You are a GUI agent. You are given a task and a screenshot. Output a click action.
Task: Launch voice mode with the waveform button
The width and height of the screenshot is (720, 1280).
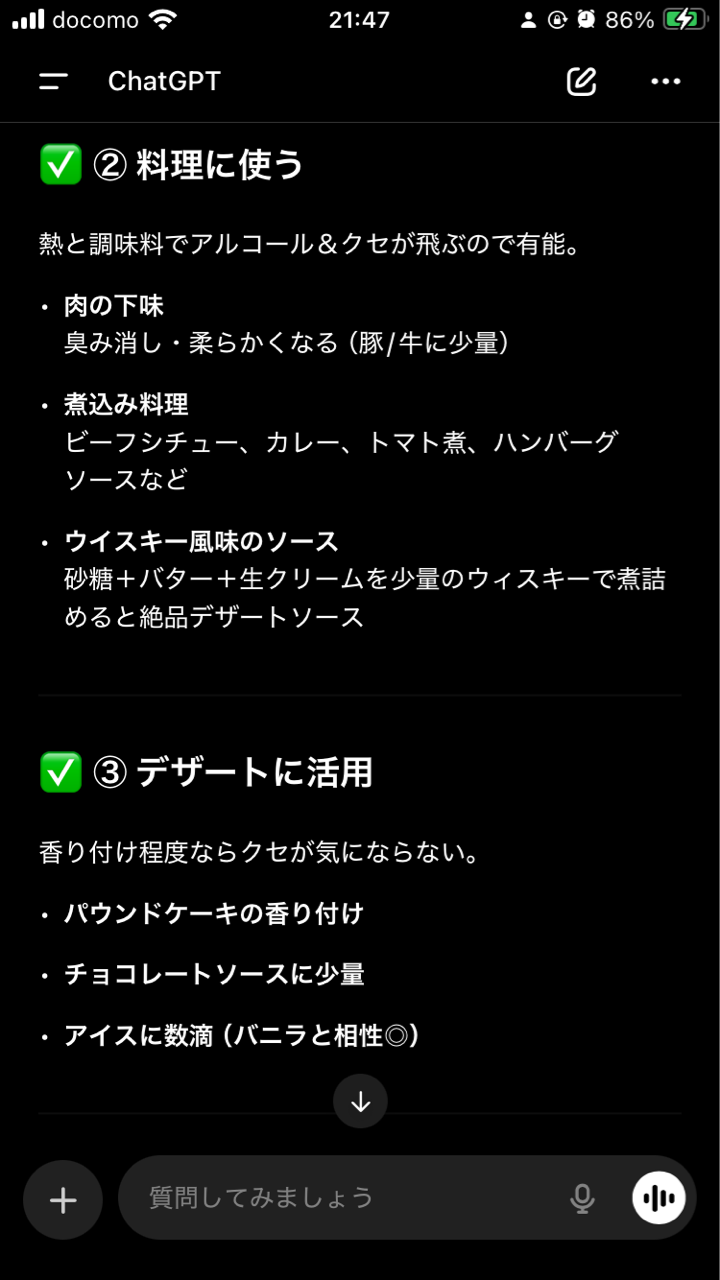658,1198
